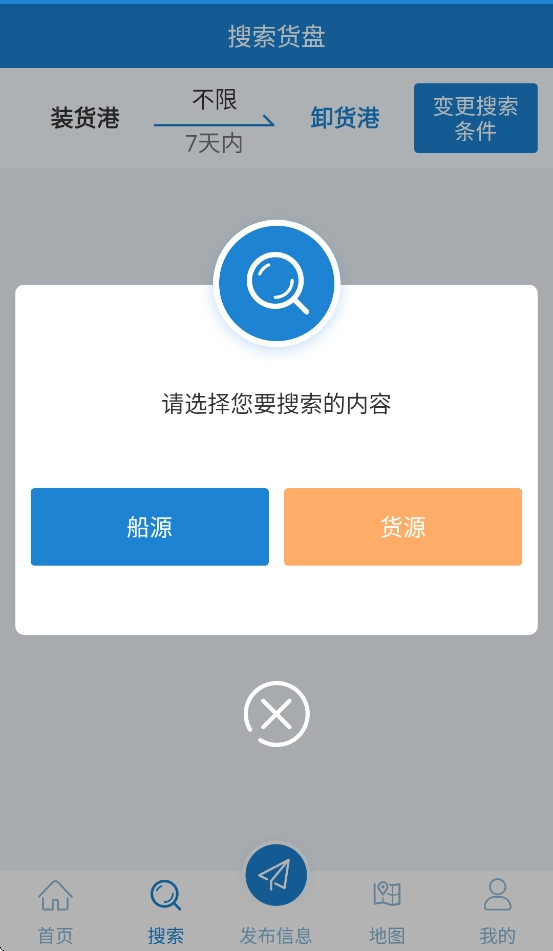Switch to the 搜索 tab

point(166,912)
